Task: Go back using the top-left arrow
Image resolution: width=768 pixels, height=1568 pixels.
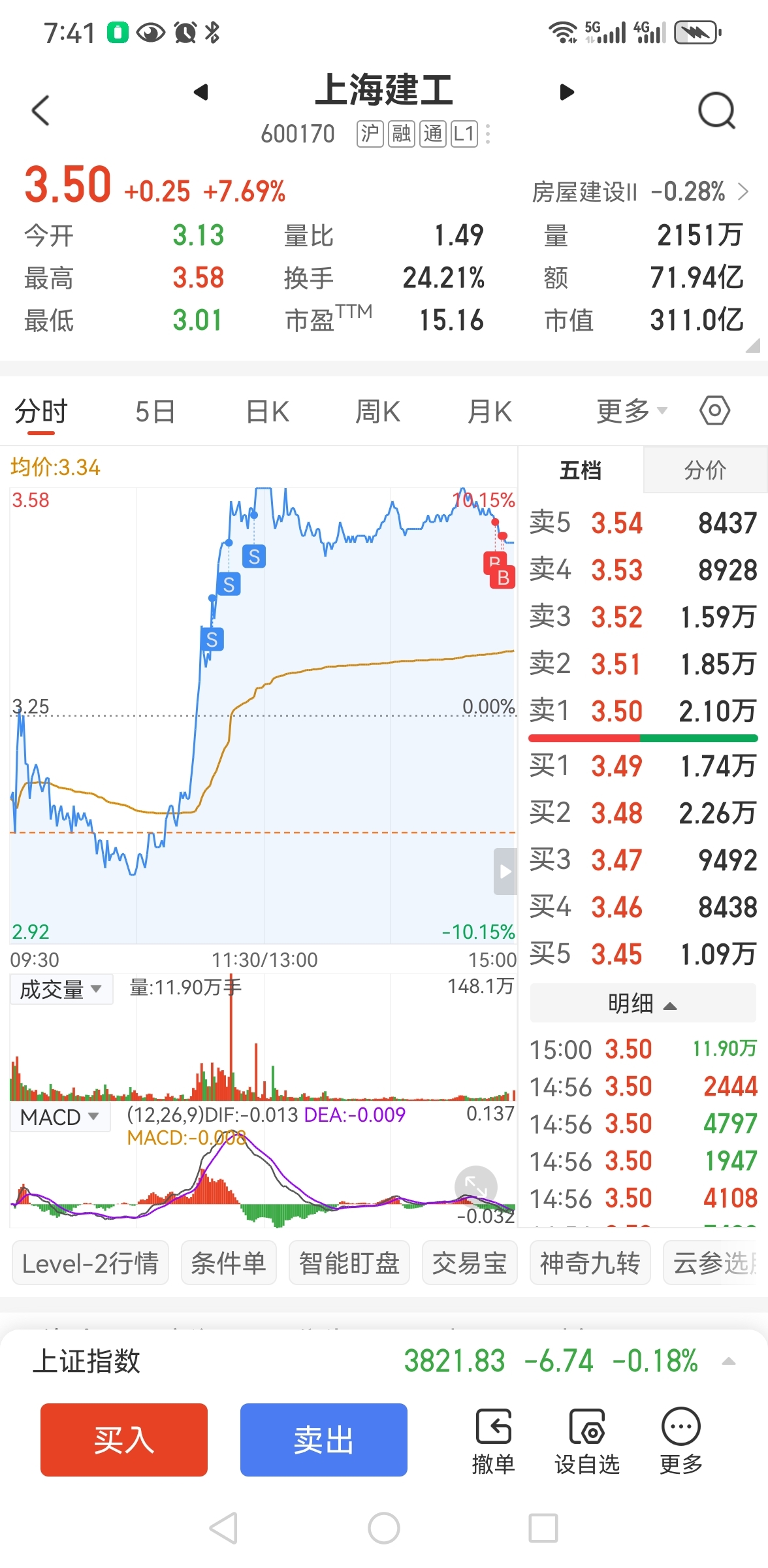Action: click(40, 110)
